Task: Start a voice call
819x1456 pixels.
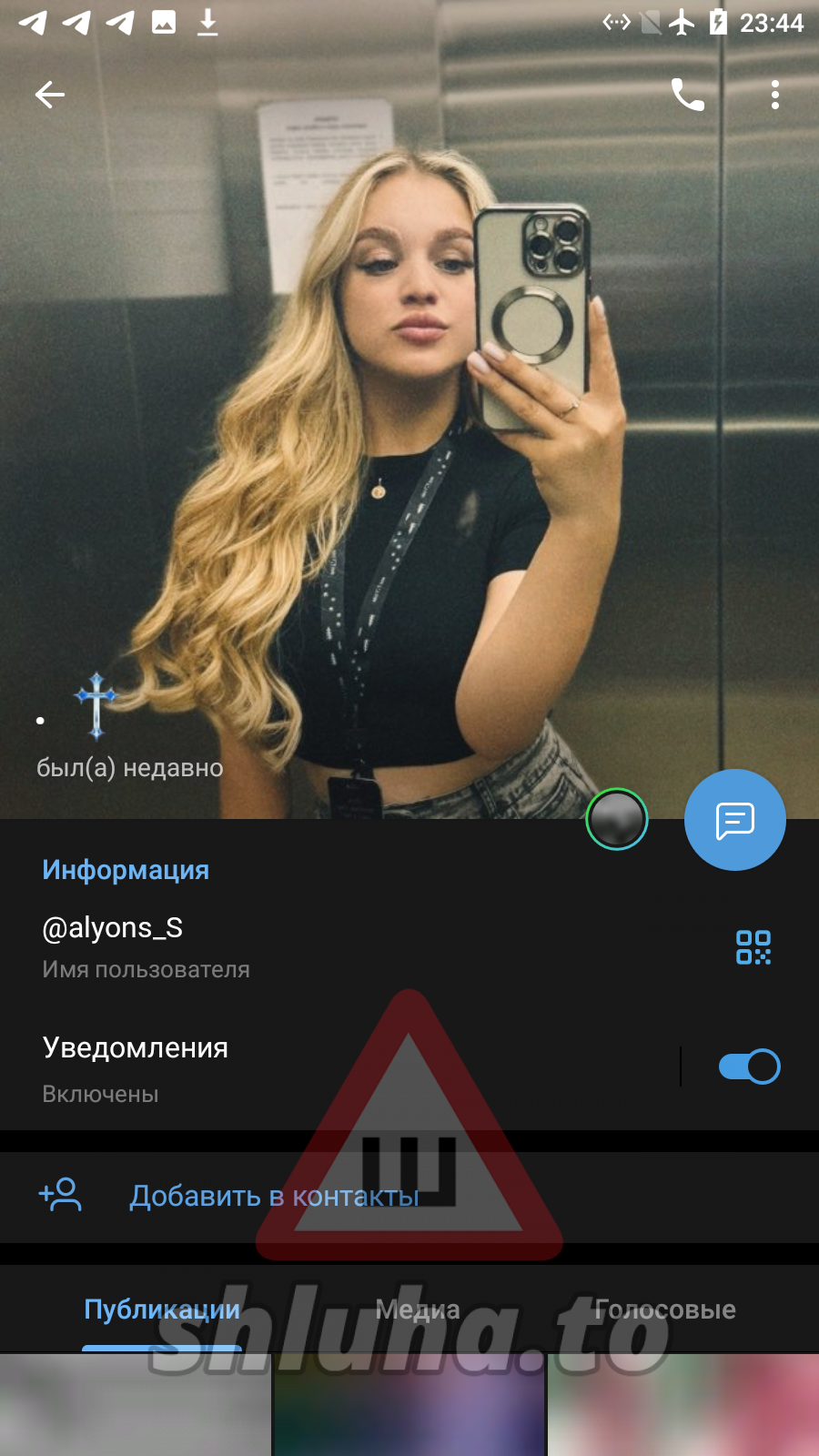Action: coord(687,95)
